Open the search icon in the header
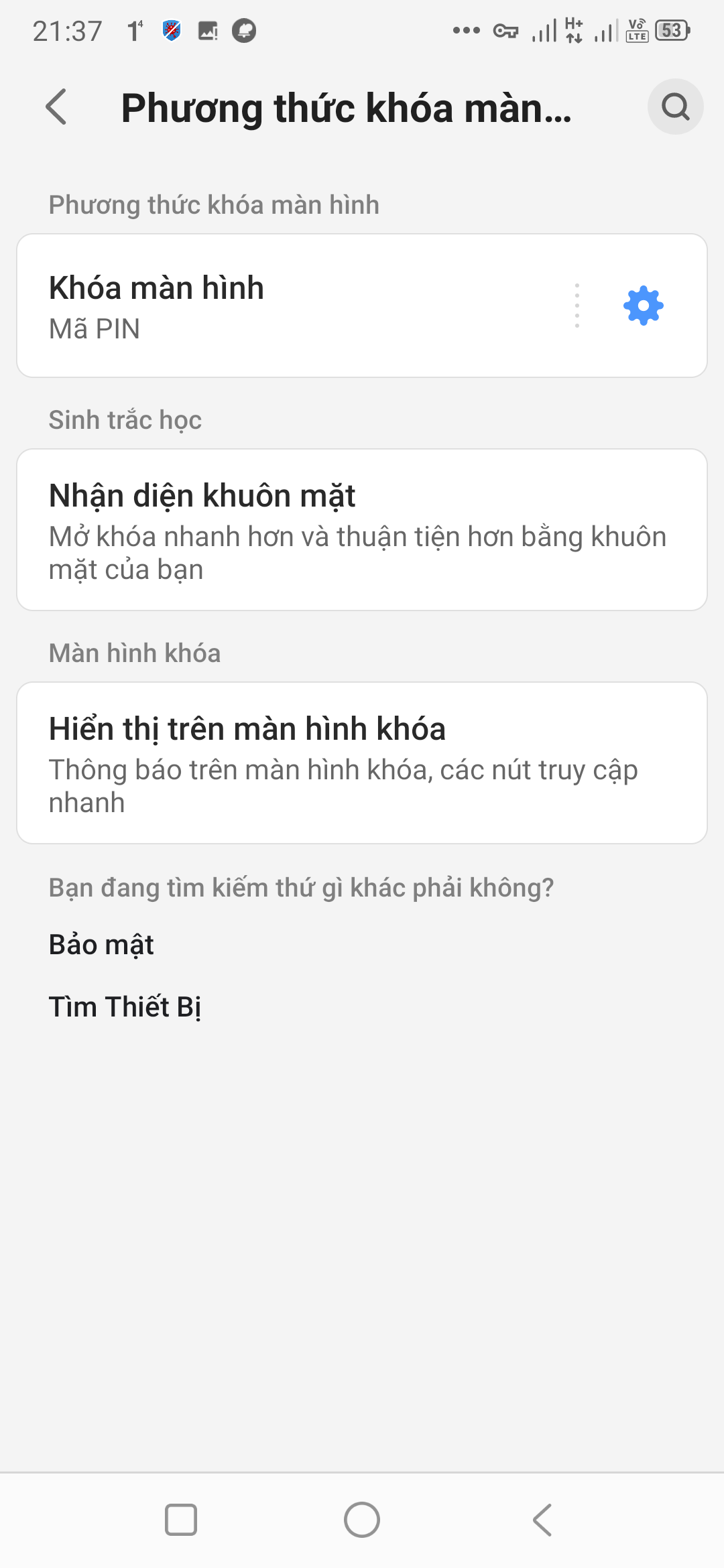 click(675, 107)
